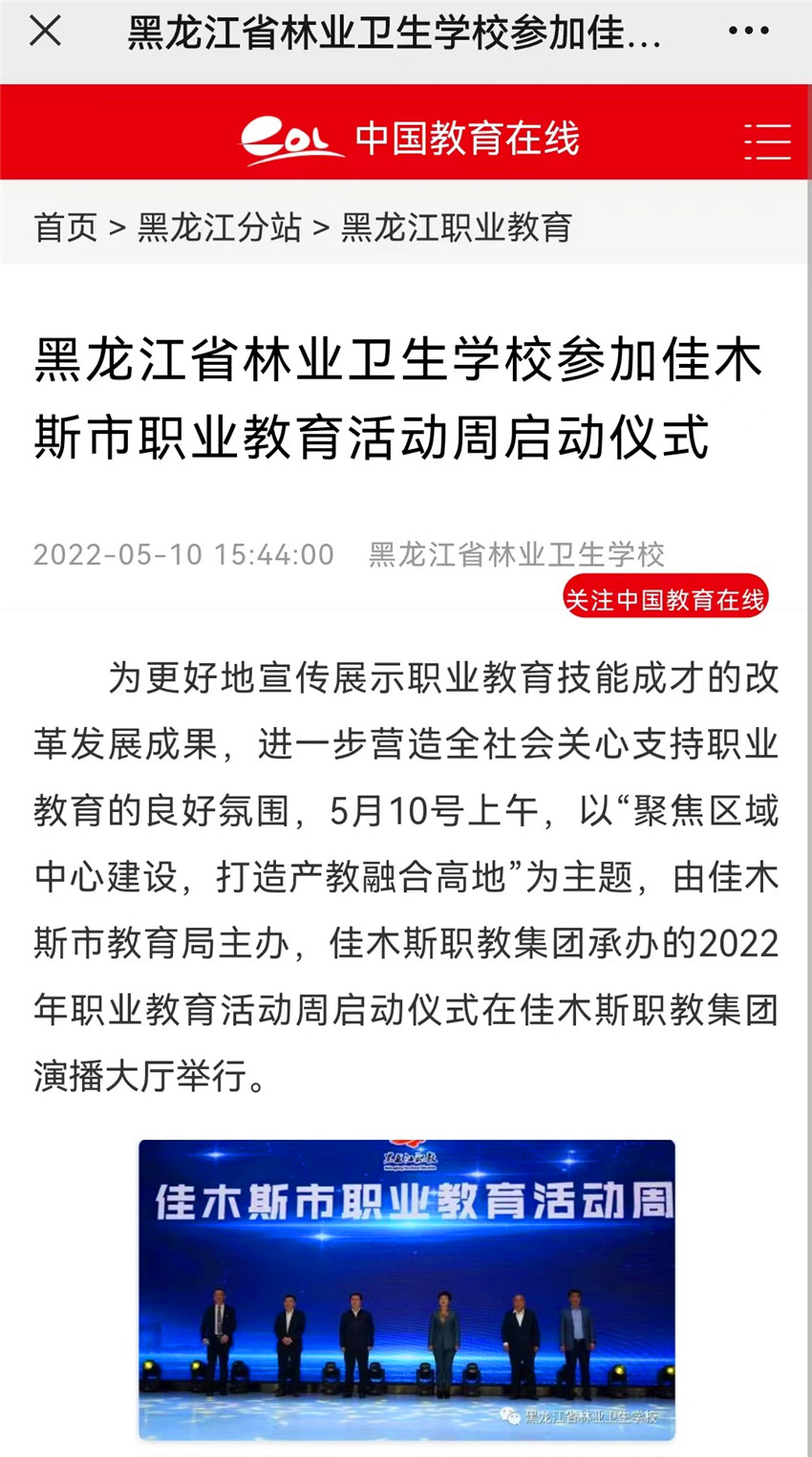Viewport: 812px width, 1457px height.
Task: Open the site hamburger menu
Action: point(768,141)
